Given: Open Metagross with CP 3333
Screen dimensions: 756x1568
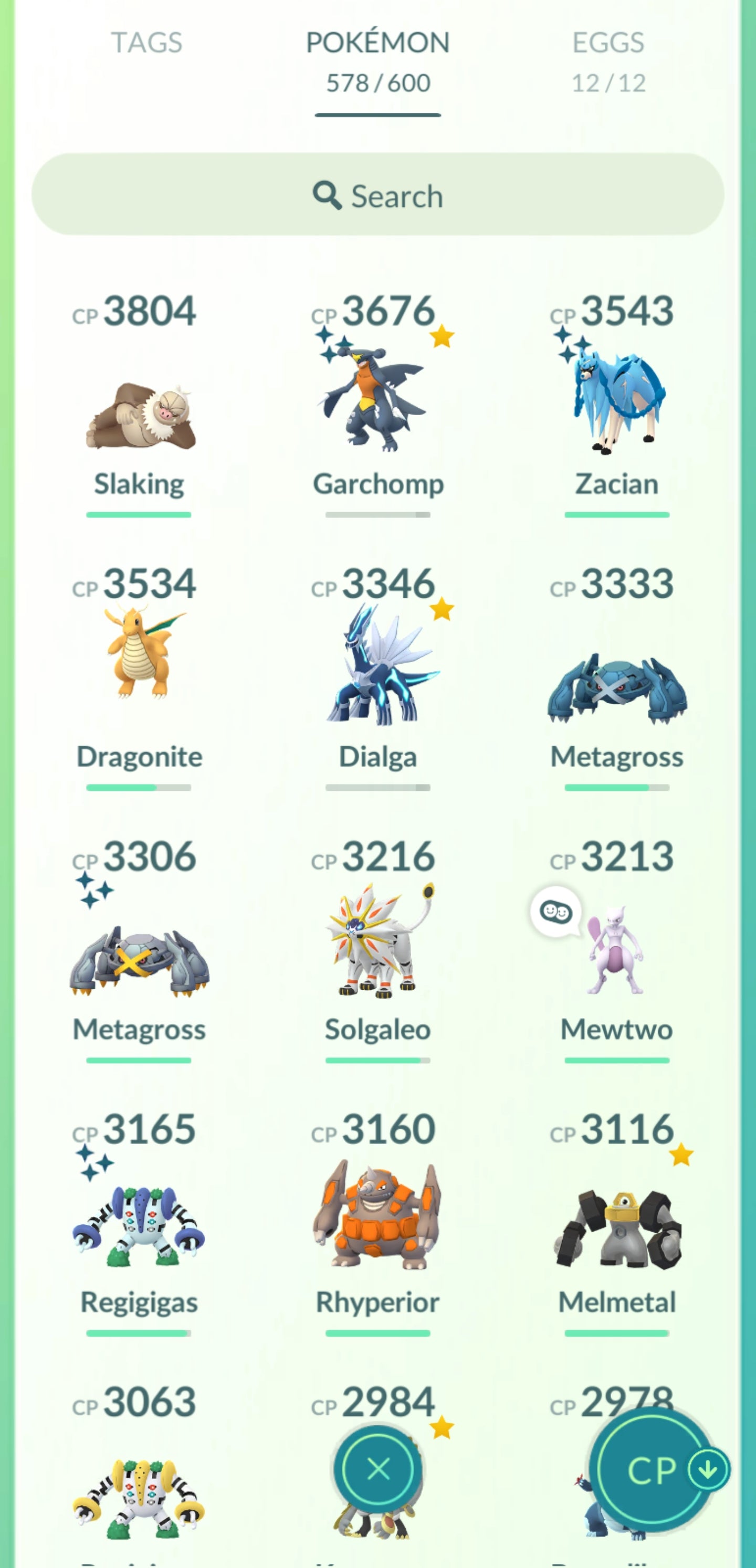Looking at the screenshot, I should (616, 688).
